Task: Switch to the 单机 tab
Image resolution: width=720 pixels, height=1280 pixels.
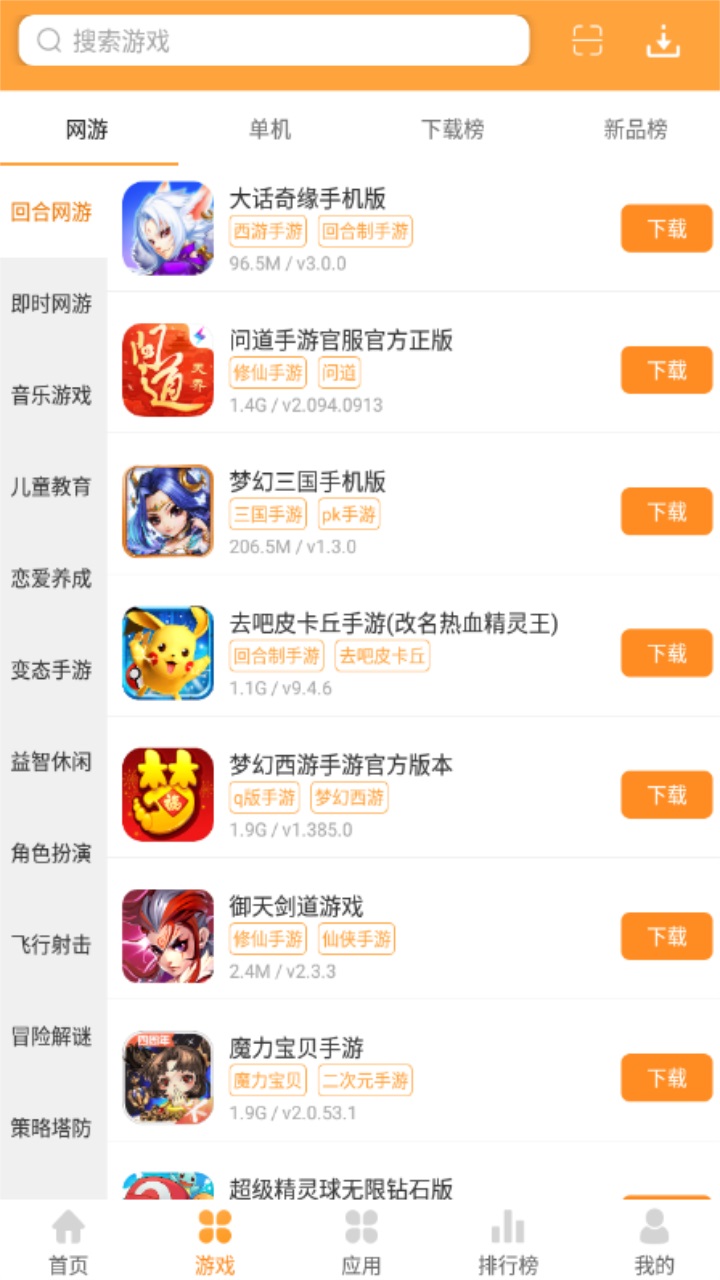Action: tap(269, 130)
